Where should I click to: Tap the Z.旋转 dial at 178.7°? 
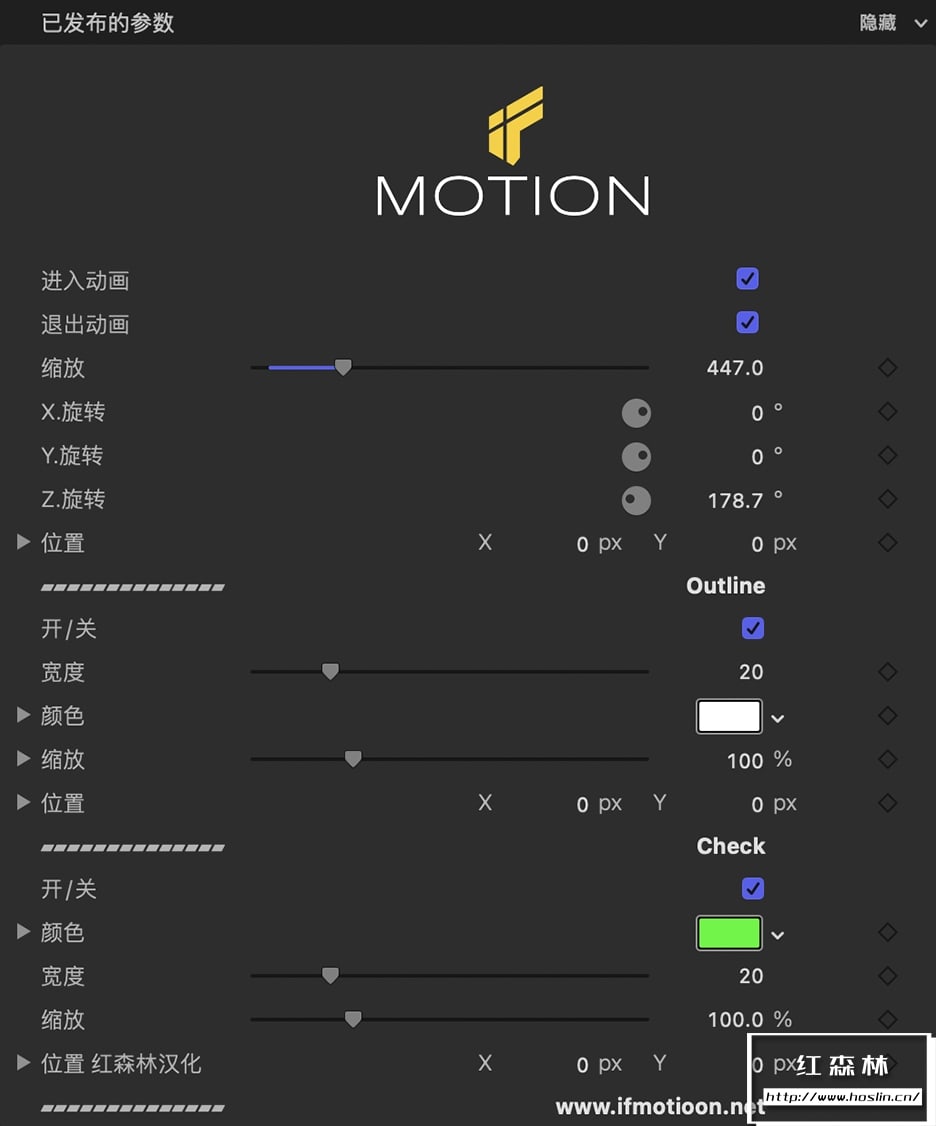pos(636,500)
